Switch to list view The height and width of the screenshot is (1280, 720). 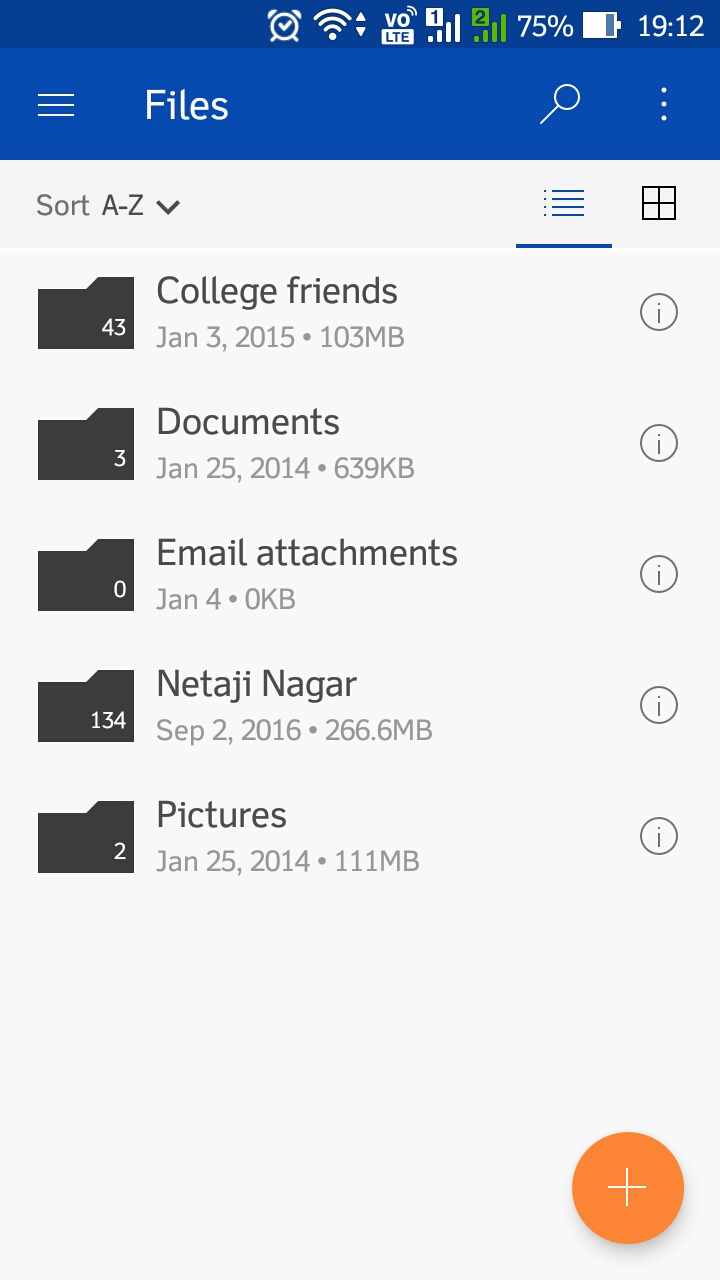tap(564, 204)
